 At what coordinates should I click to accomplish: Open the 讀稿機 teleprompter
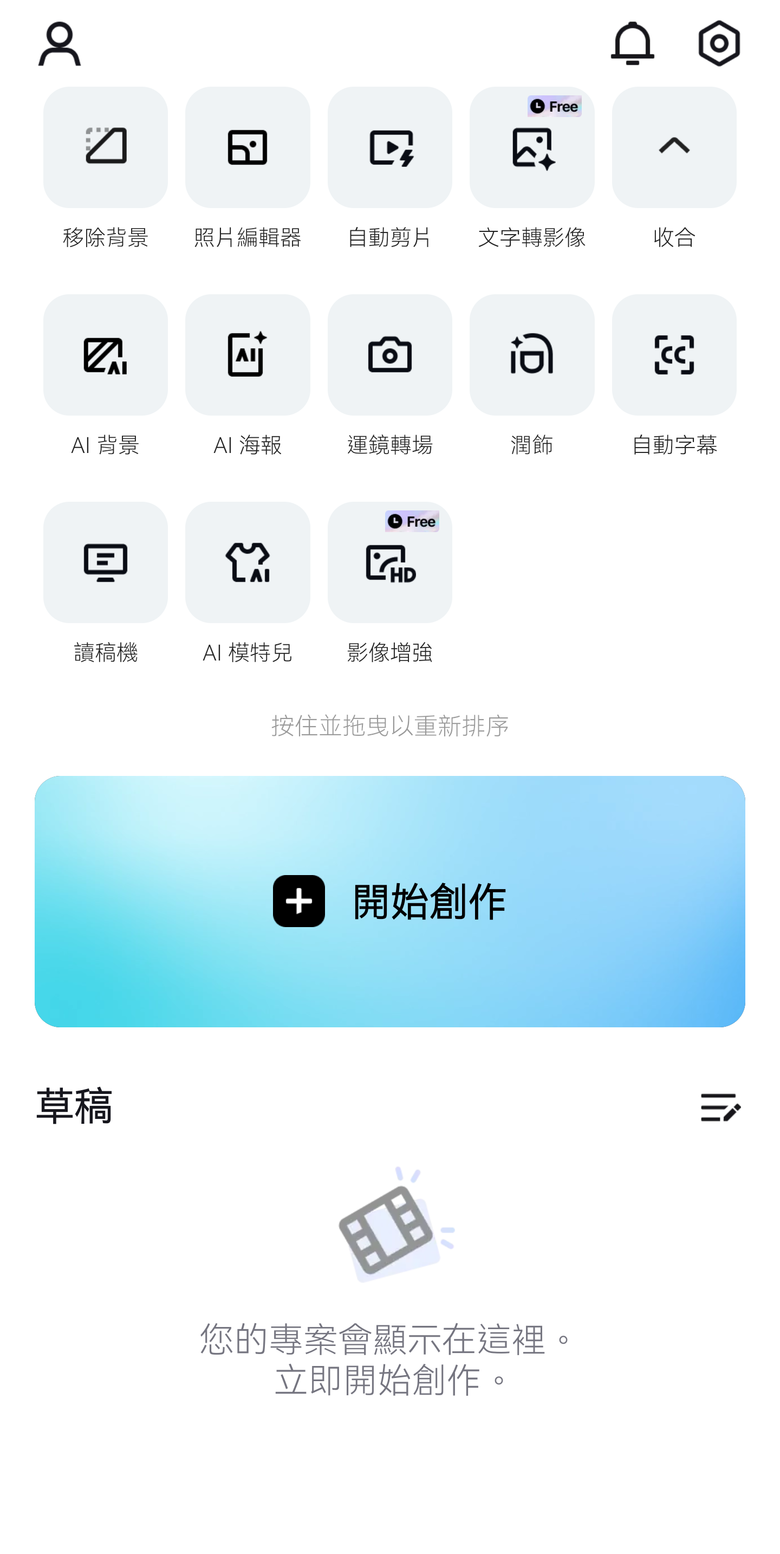105,562
